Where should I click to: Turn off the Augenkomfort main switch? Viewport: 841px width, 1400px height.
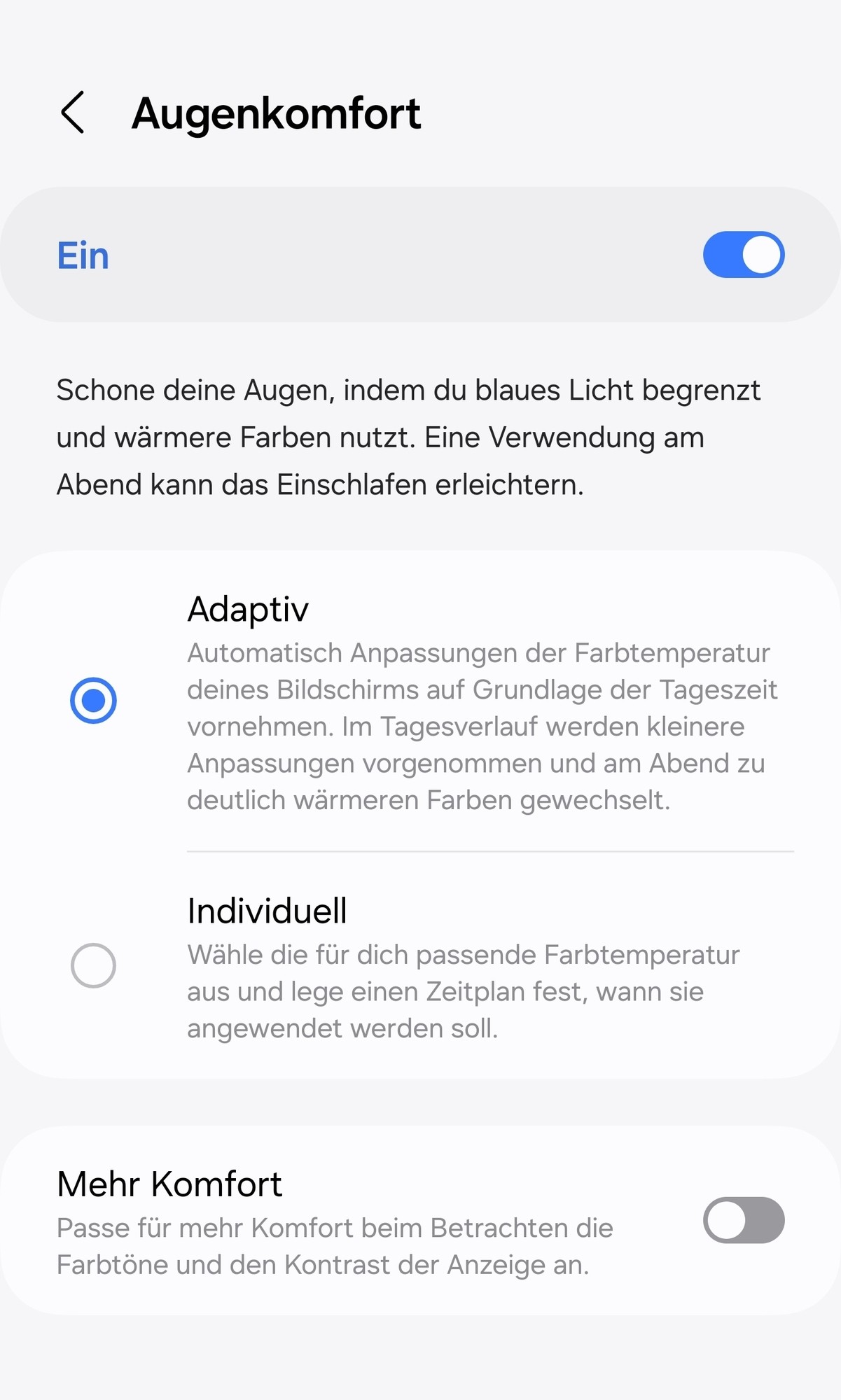coord(743,255)
